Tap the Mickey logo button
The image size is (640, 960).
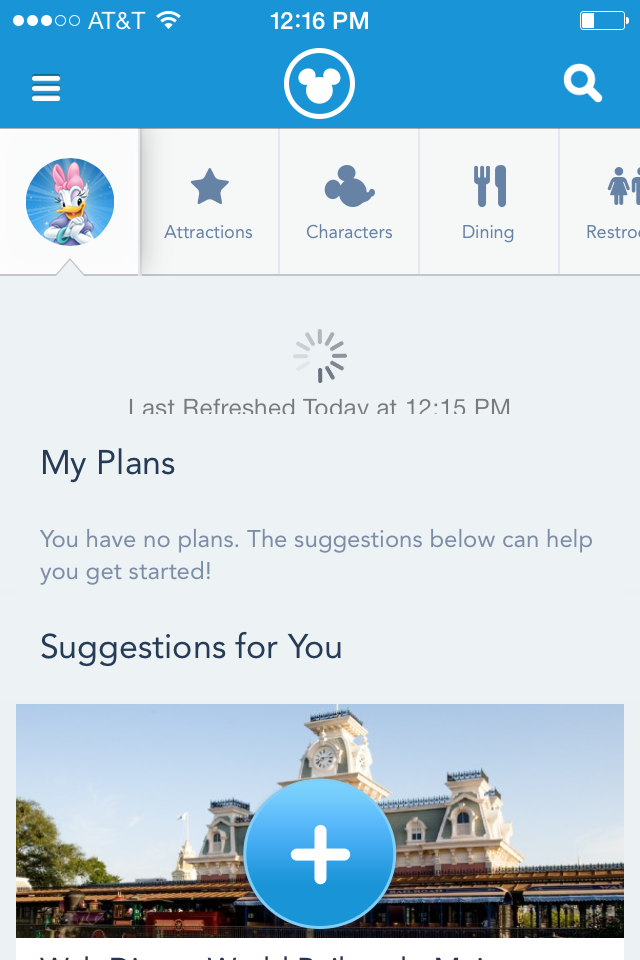tap(319, 85)
